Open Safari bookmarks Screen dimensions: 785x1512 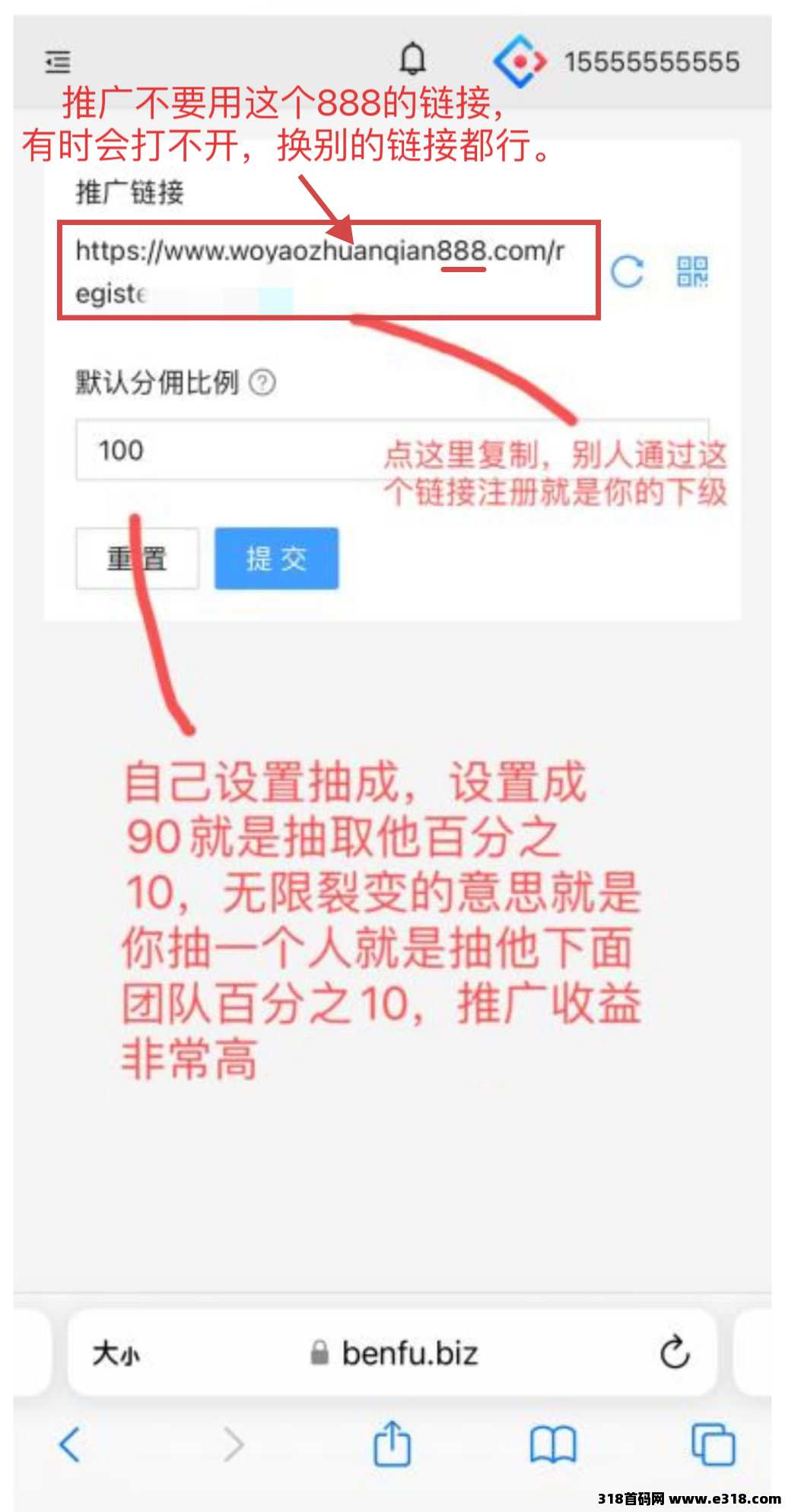[553, 1444]
